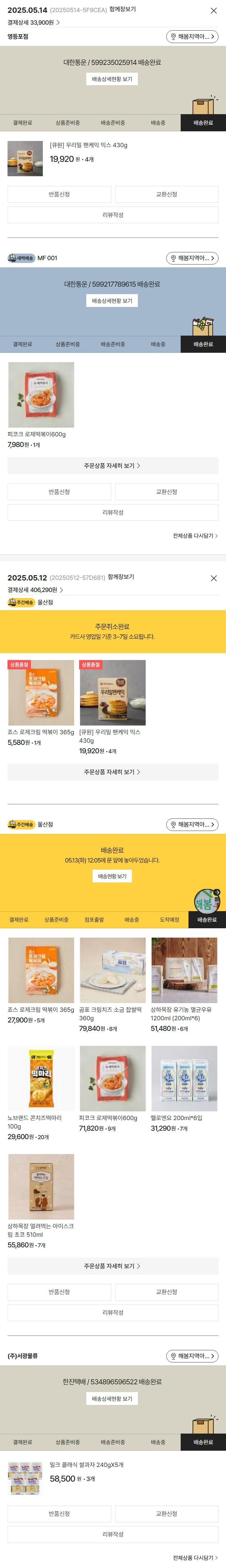Open 상하목장 얼려먹는 아이스크림 초코 item
226x1568 pixels.
click(41, 1187)
